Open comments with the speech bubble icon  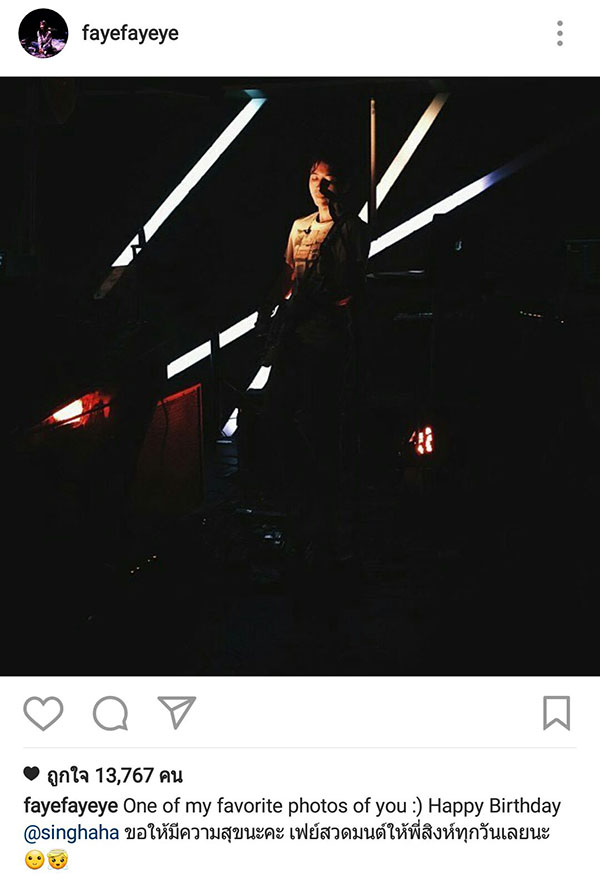pyautogui.click(x=110, y=713)
